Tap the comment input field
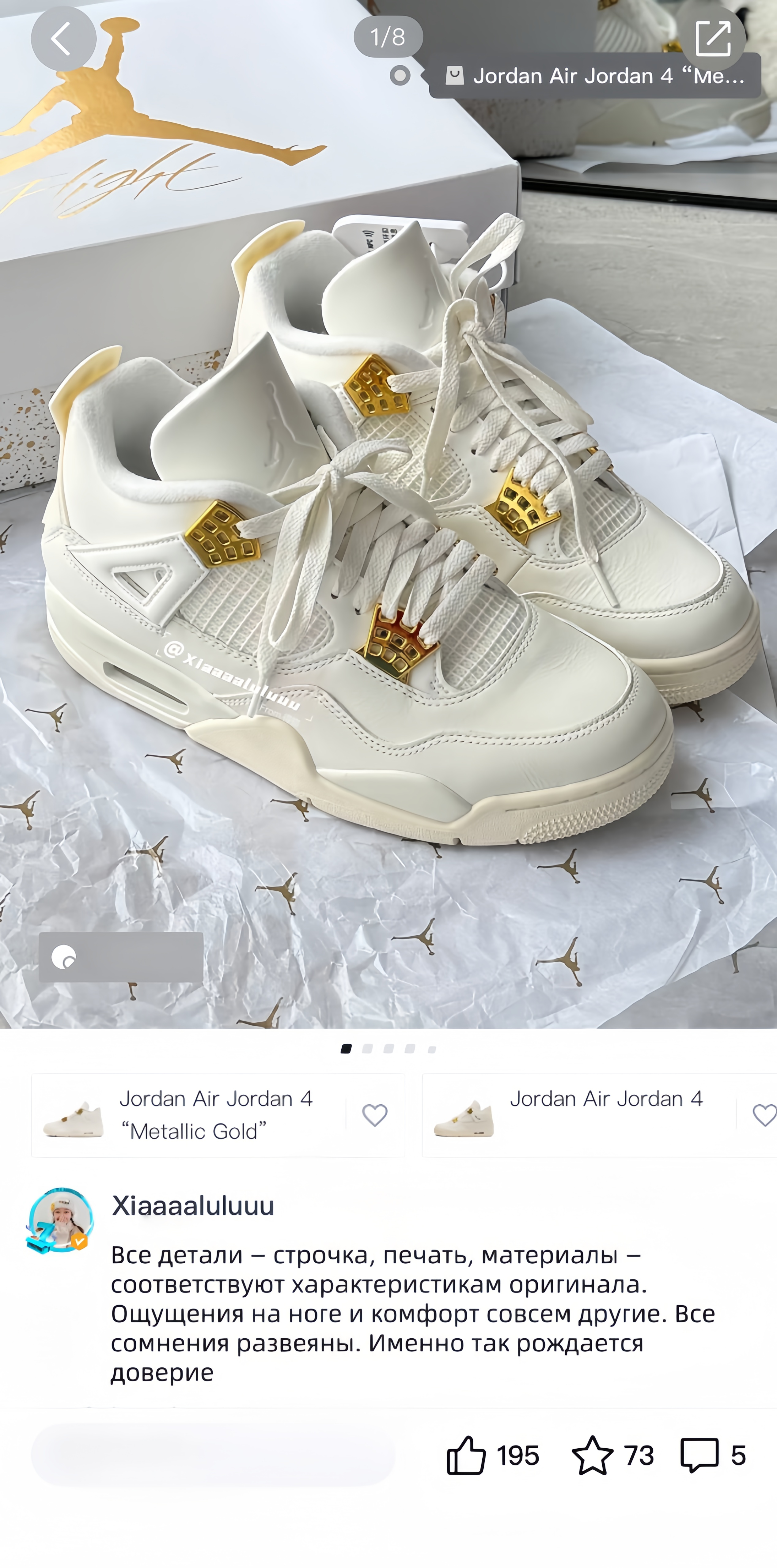Image resolution: width=777 pixels, height=1568 pixels. (213, 1455)
